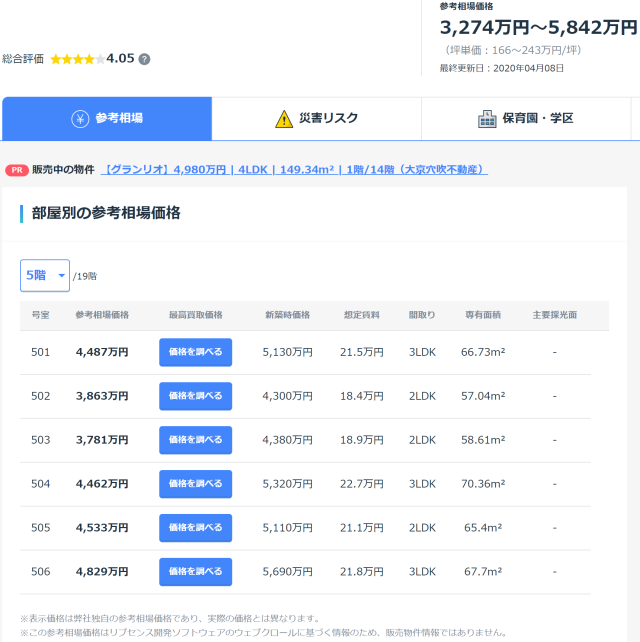Tap 価格を調べる for room 506
The width and height of the screenshot is (640, 642).
[x=195, y=572]
